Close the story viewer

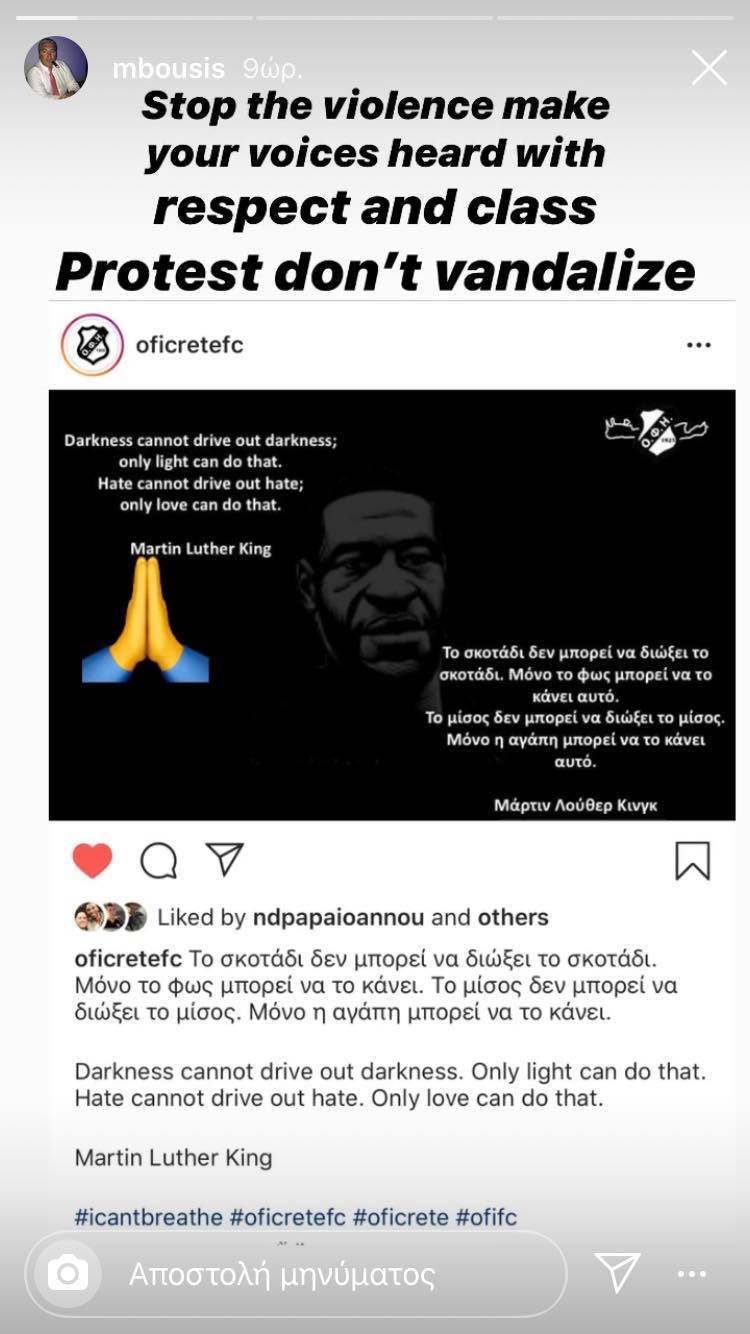(709, 68)
